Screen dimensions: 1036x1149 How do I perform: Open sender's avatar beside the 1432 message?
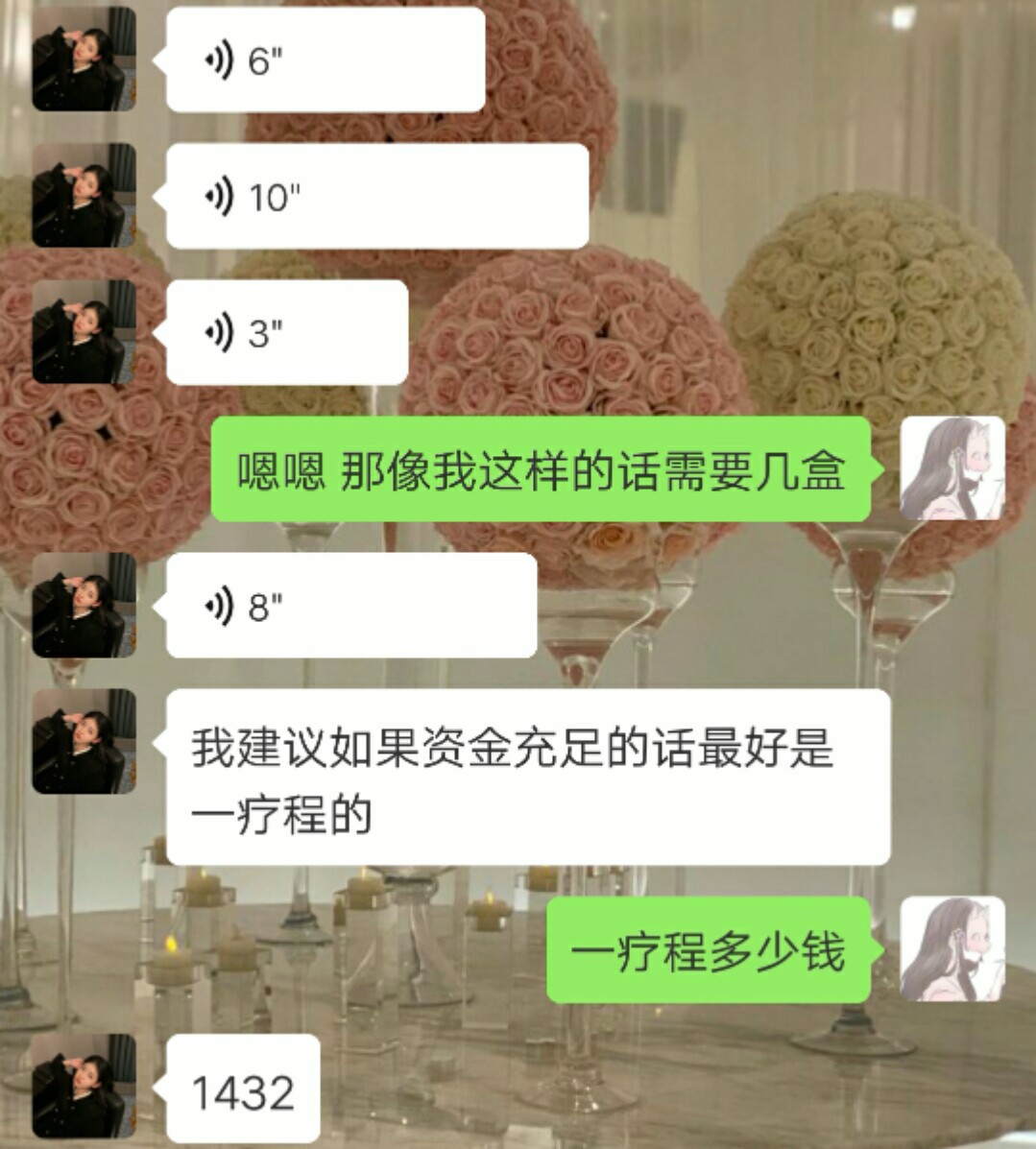[84, 1086]
